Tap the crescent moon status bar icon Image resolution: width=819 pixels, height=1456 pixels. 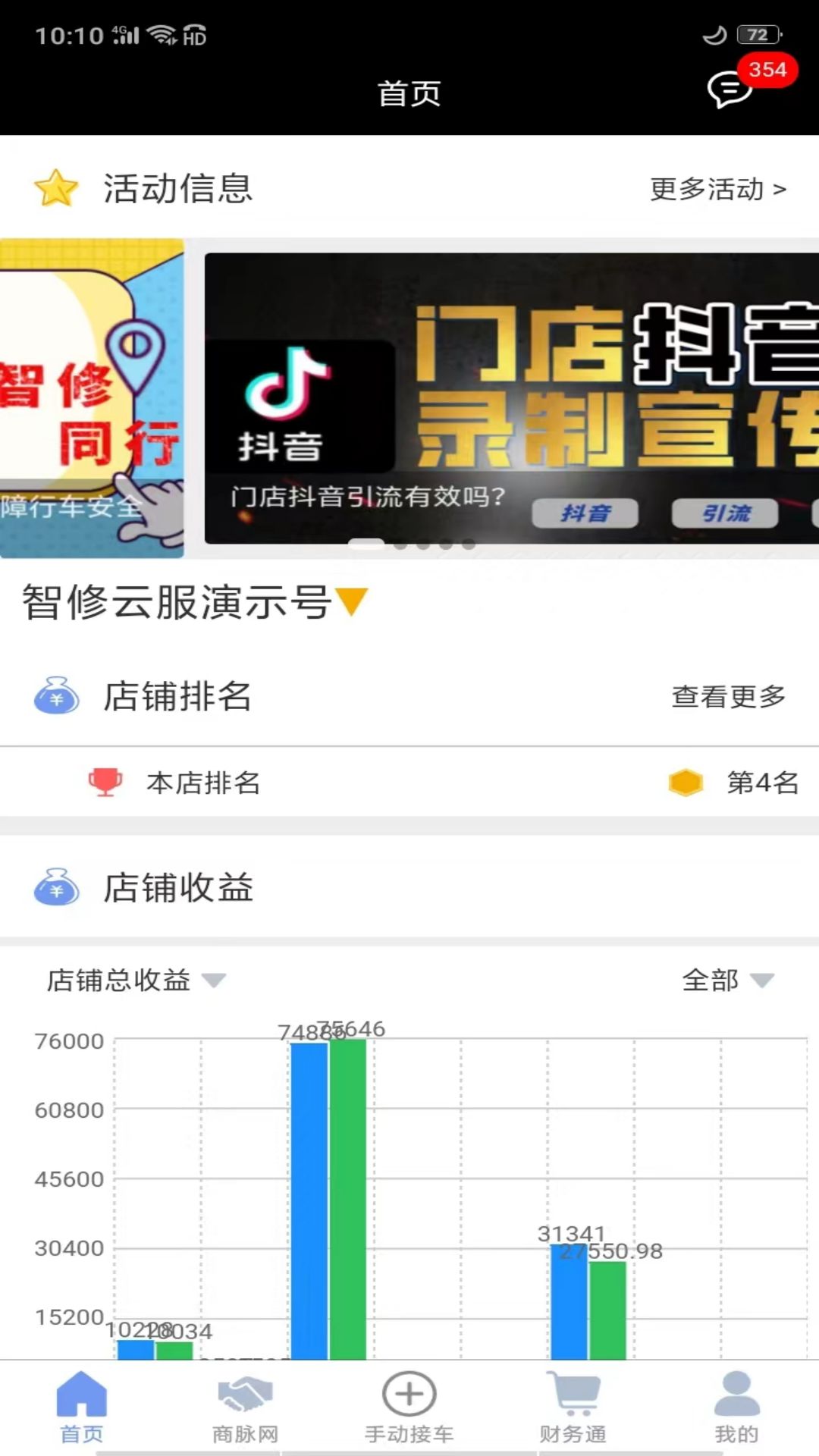[714, 33]
